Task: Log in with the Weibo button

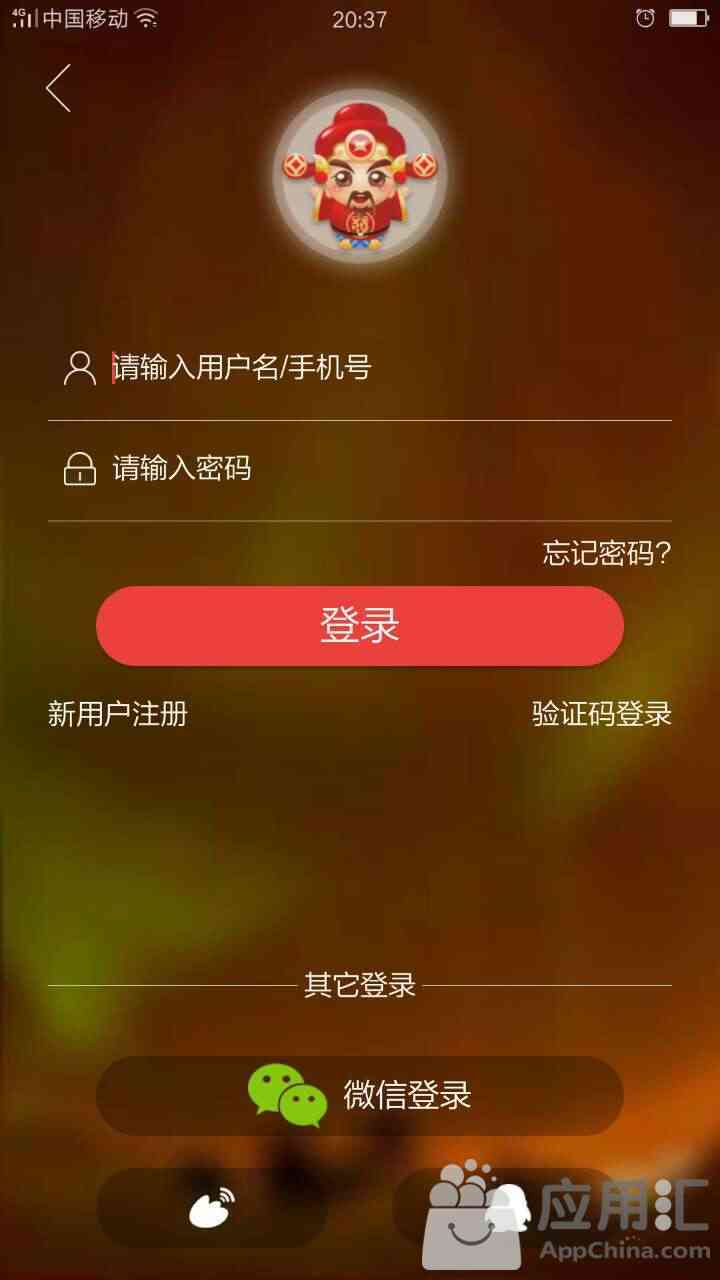Action: (x=212, y=1208)
